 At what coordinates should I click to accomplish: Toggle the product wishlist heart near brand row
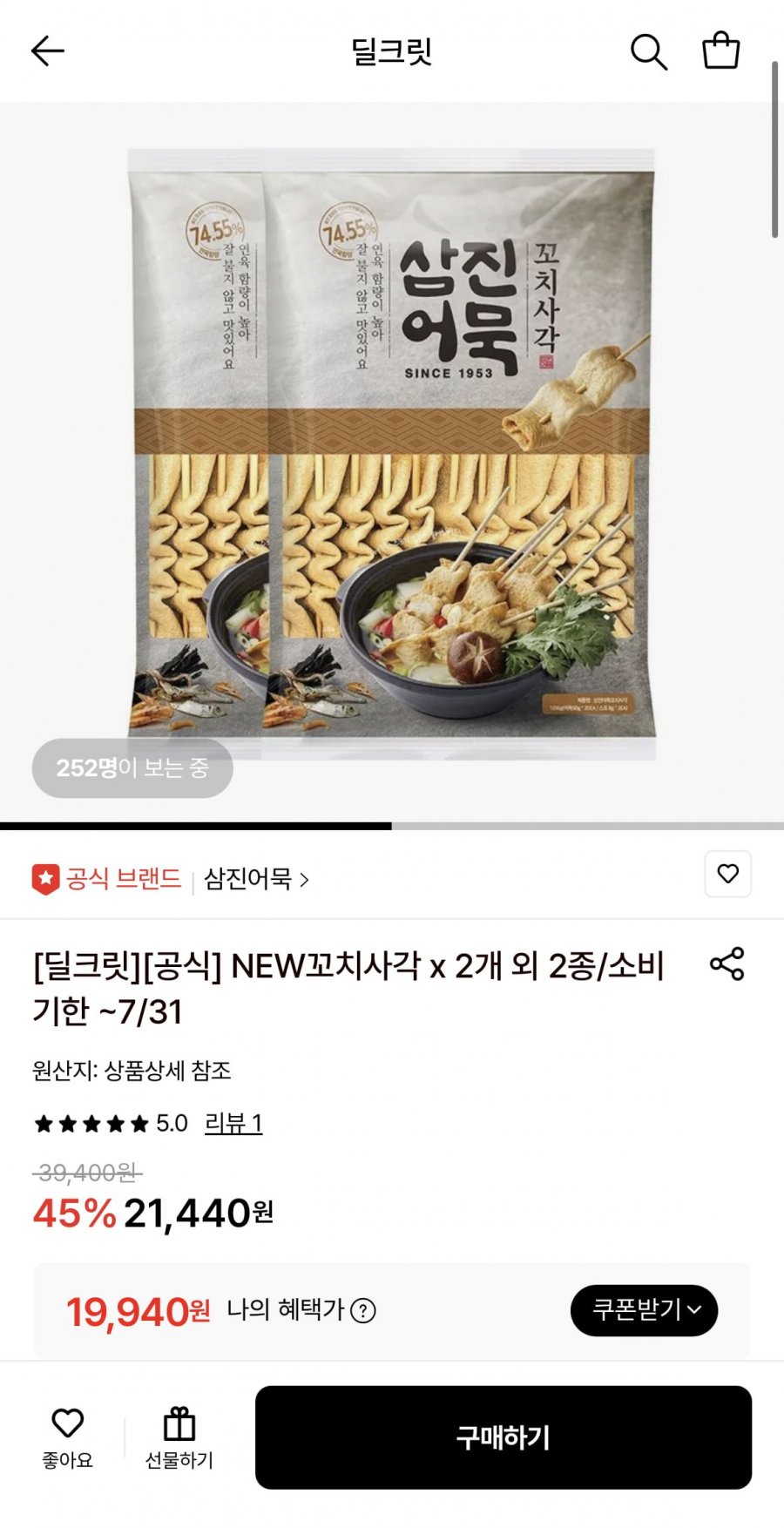pos(728,874)
